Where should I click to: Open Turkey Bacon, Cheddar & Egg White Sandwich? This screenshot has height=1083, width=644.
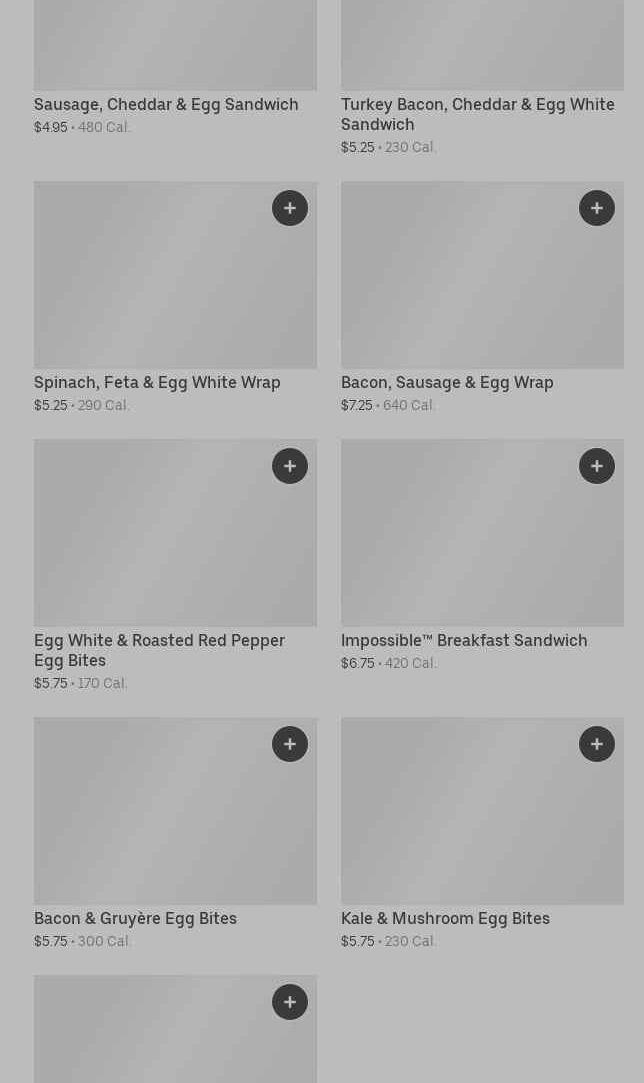coord(477,114)
